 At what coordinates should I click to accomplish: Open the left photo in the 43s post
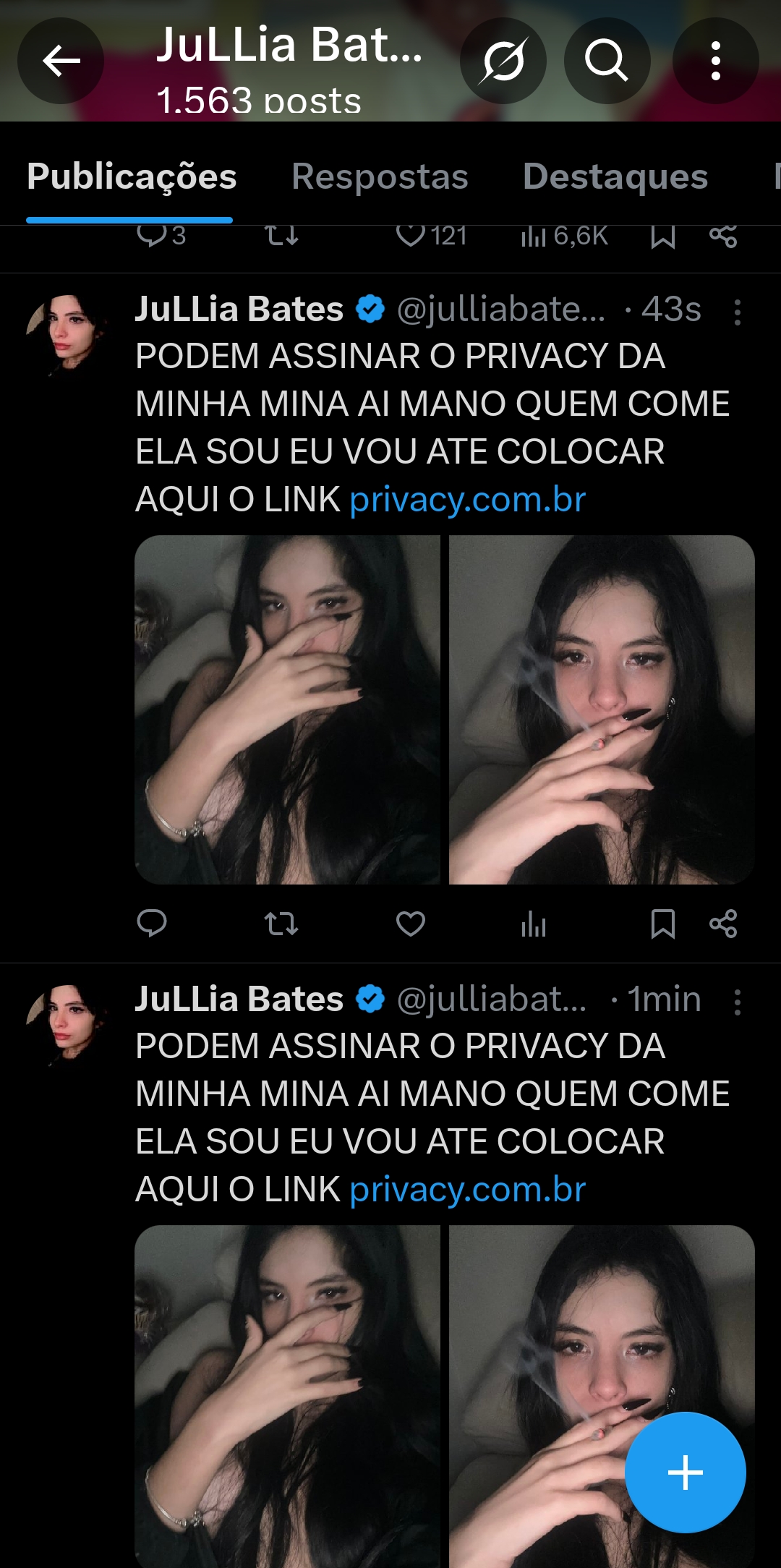point(287,710)
